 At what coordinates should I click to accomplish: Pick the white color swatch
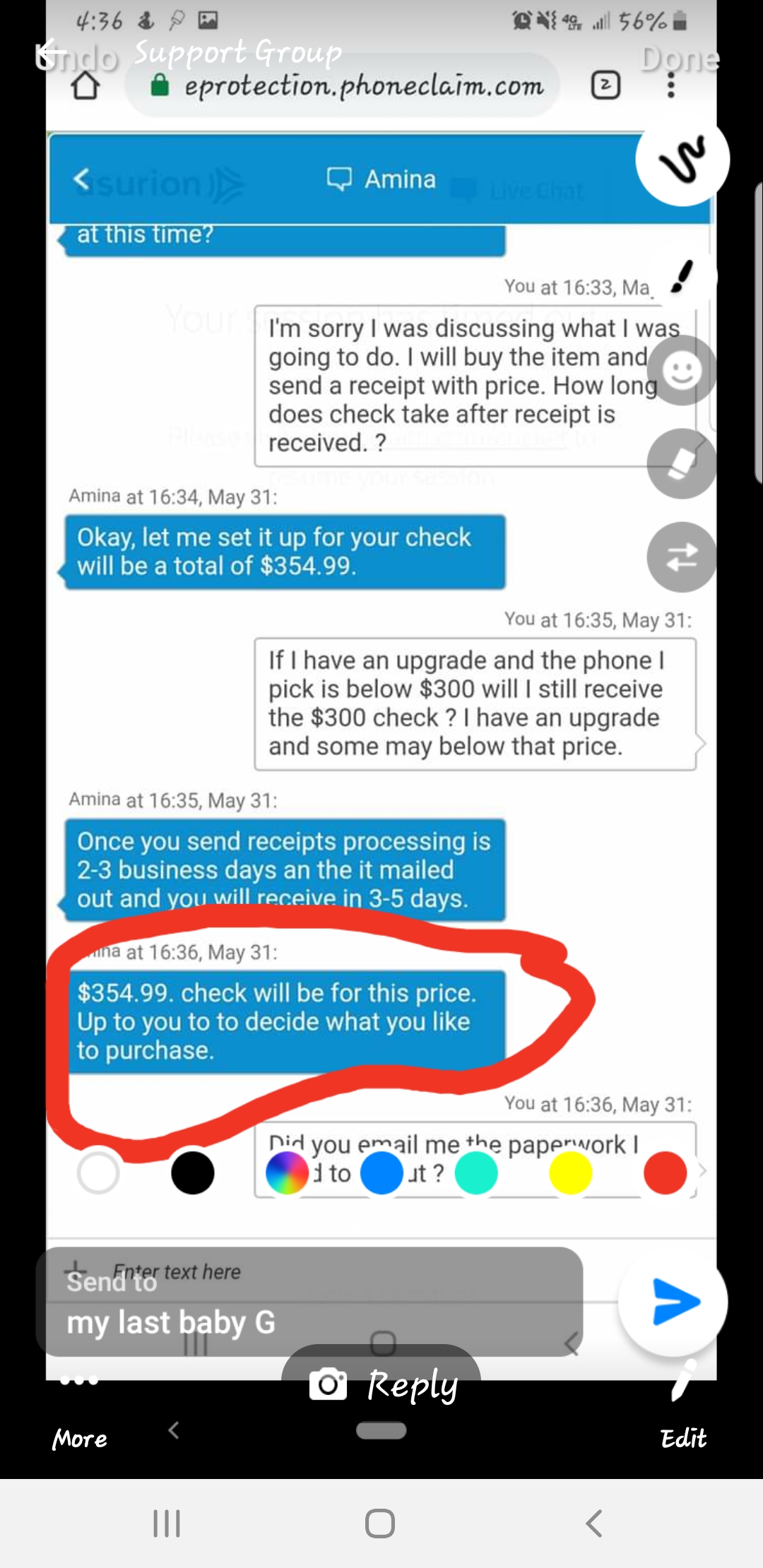pos(97,1172)
